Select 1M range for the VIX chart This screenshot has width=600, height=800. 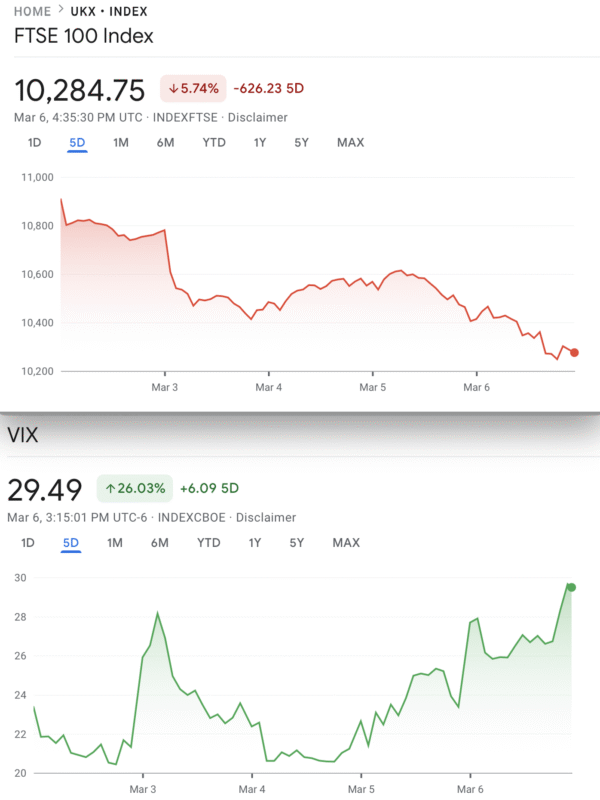coord(115,543)
